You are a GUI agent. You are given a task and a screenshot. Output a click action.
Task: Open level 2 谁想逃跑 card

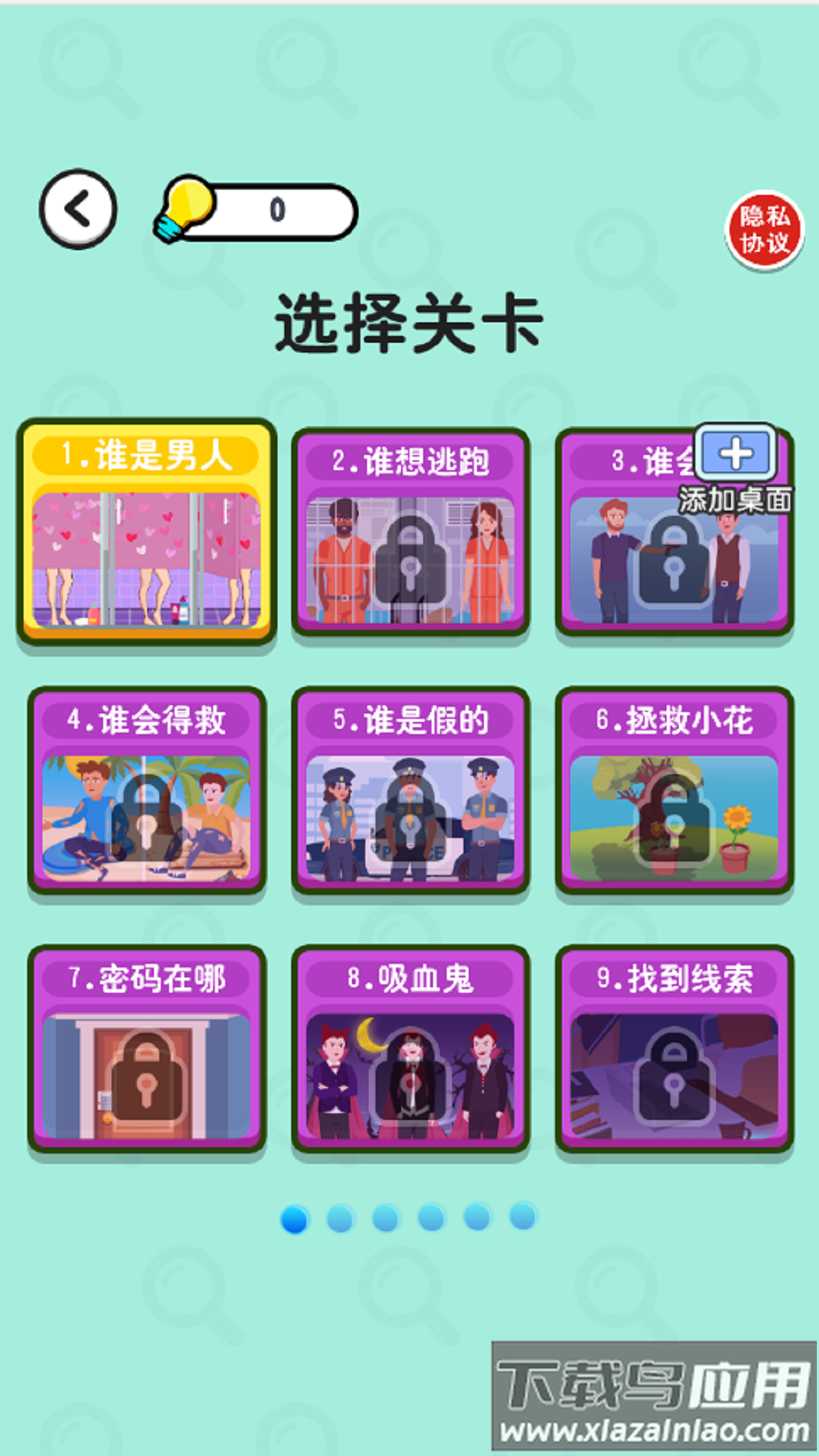[x=409, y=531]
